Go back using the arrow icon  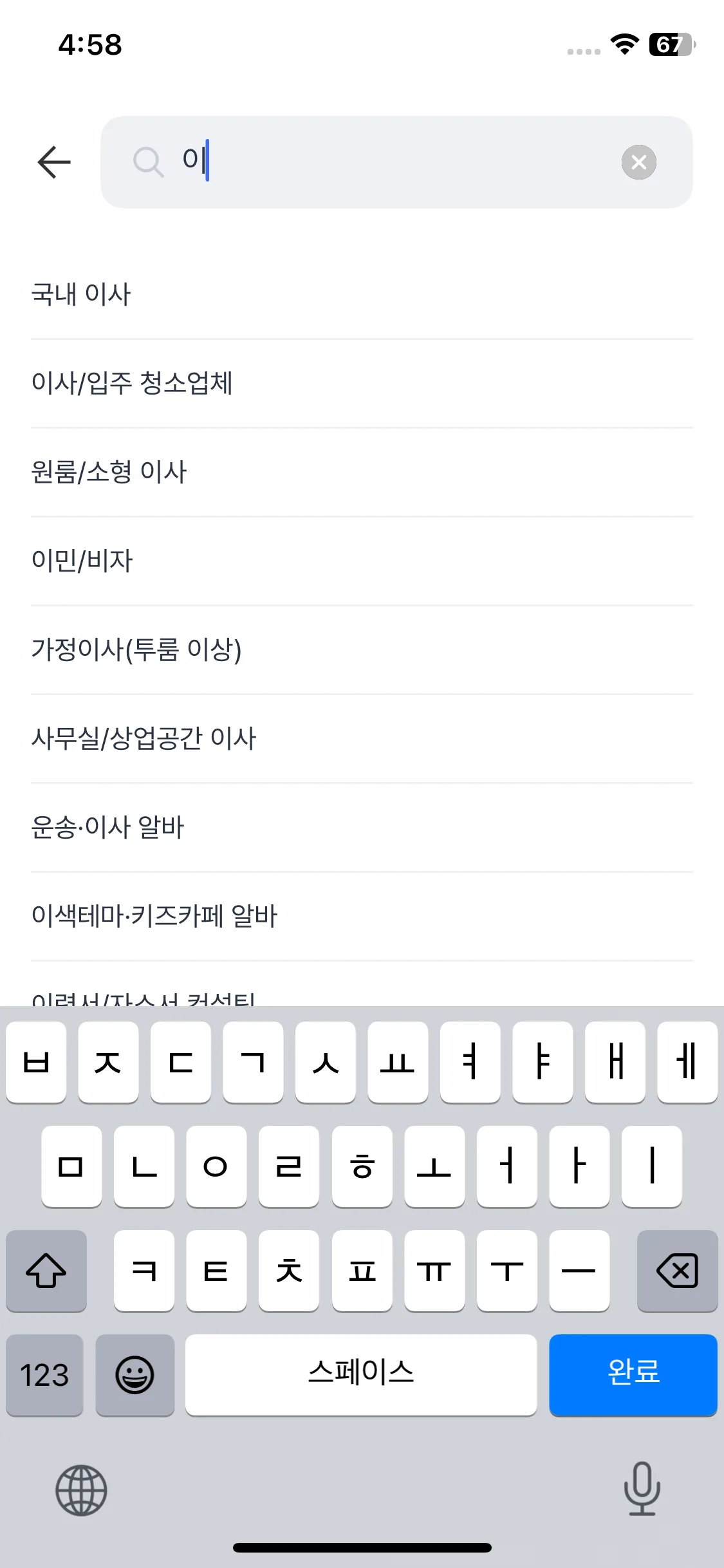(54, 162)
